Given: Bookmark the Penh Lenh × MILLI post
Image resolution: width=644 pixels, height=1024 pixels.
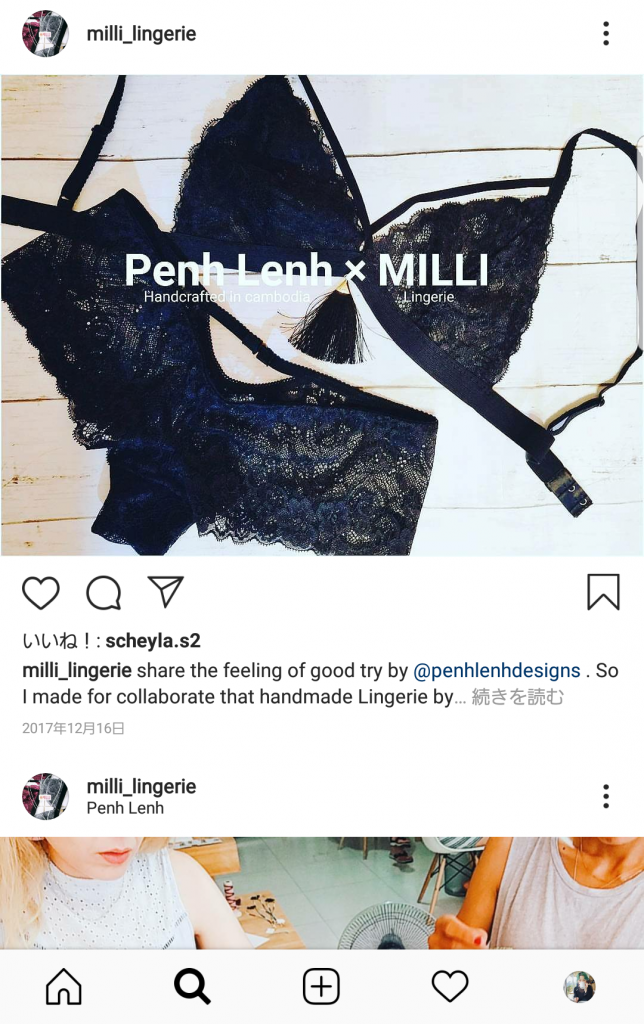Looking at the screenshot, I should (x=603, y=593).
